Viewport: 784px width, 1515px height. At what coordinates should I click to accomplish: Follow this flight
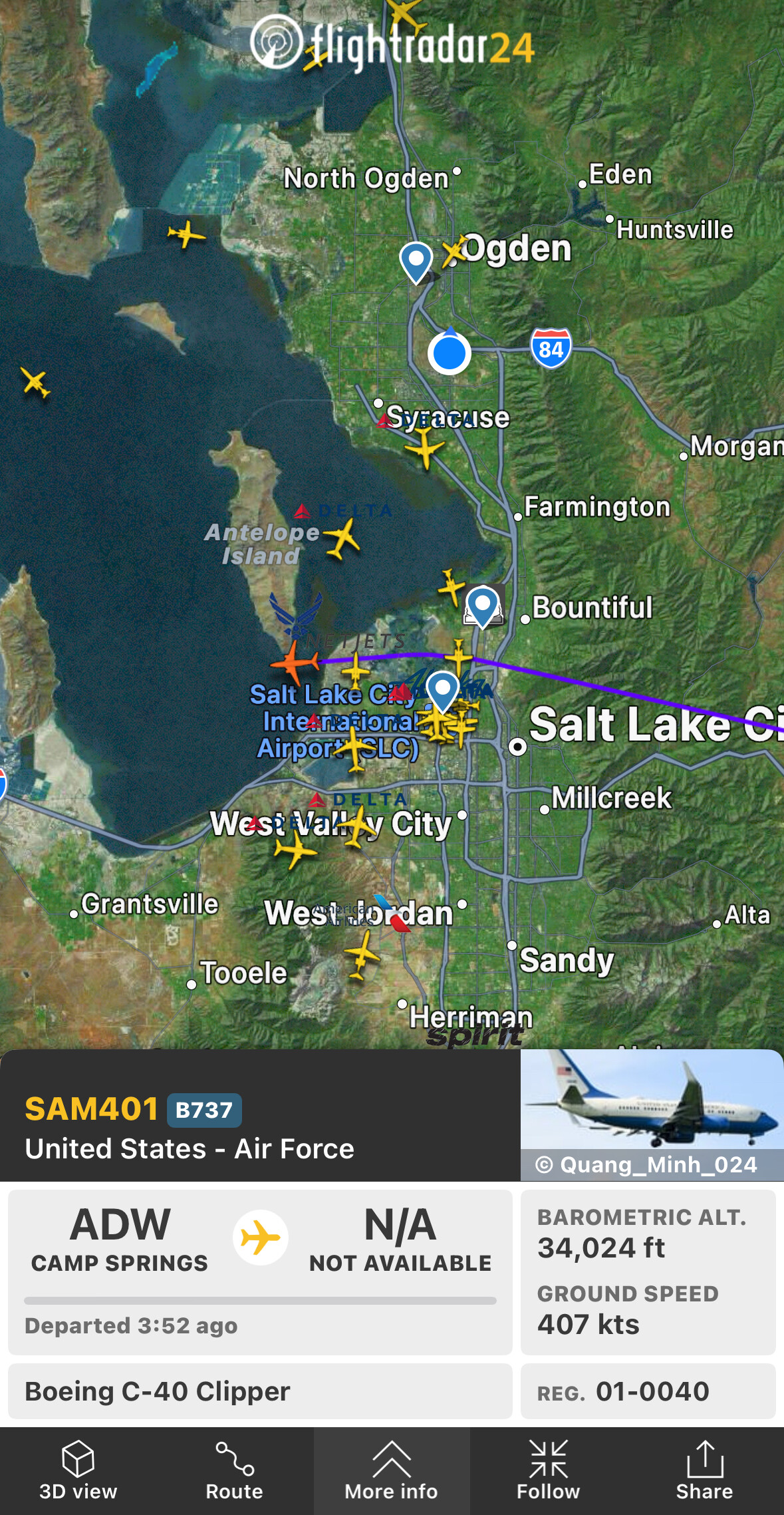point(548,1471)
